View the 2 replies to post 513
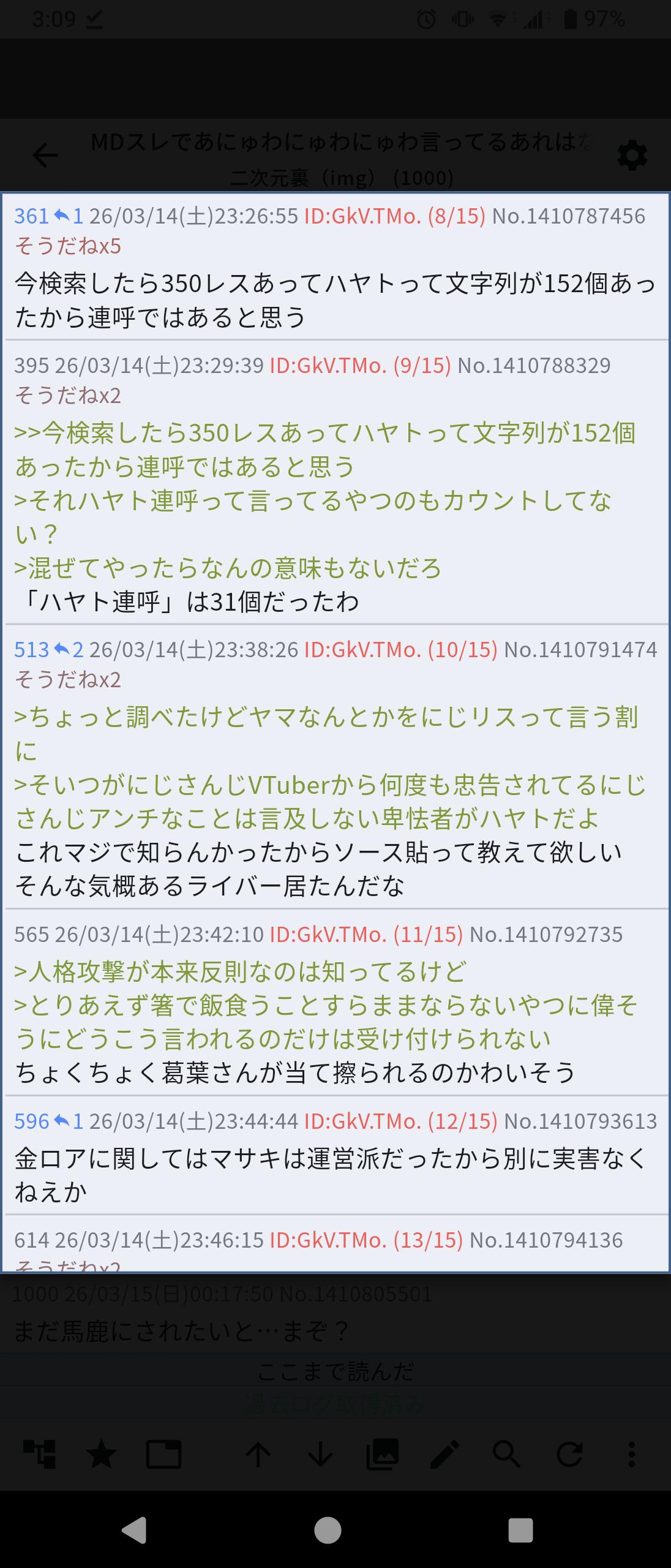 68,649
